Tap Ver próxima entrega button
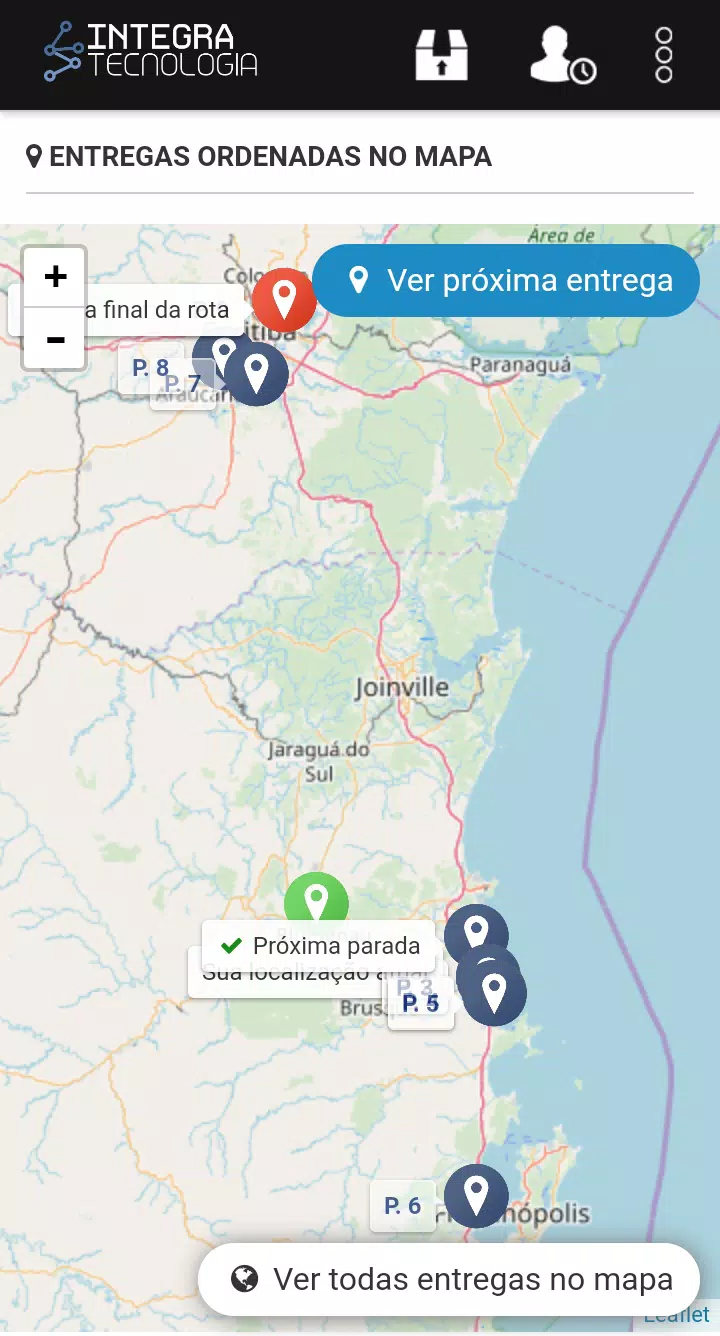The width and height of the screenshot is (720, 1336). tap(506, 281)
